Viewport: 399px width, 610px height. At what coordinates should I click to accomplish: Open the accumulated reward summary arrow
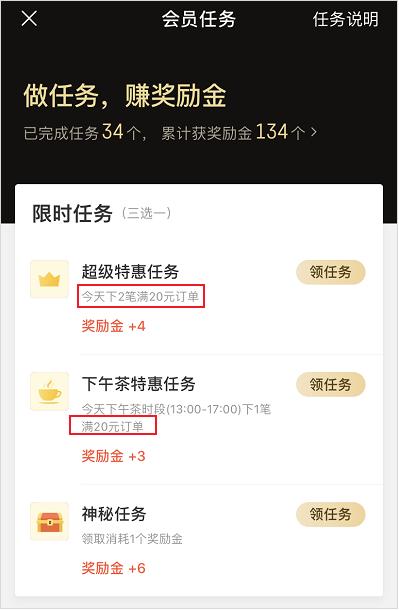tap(314, 132)
